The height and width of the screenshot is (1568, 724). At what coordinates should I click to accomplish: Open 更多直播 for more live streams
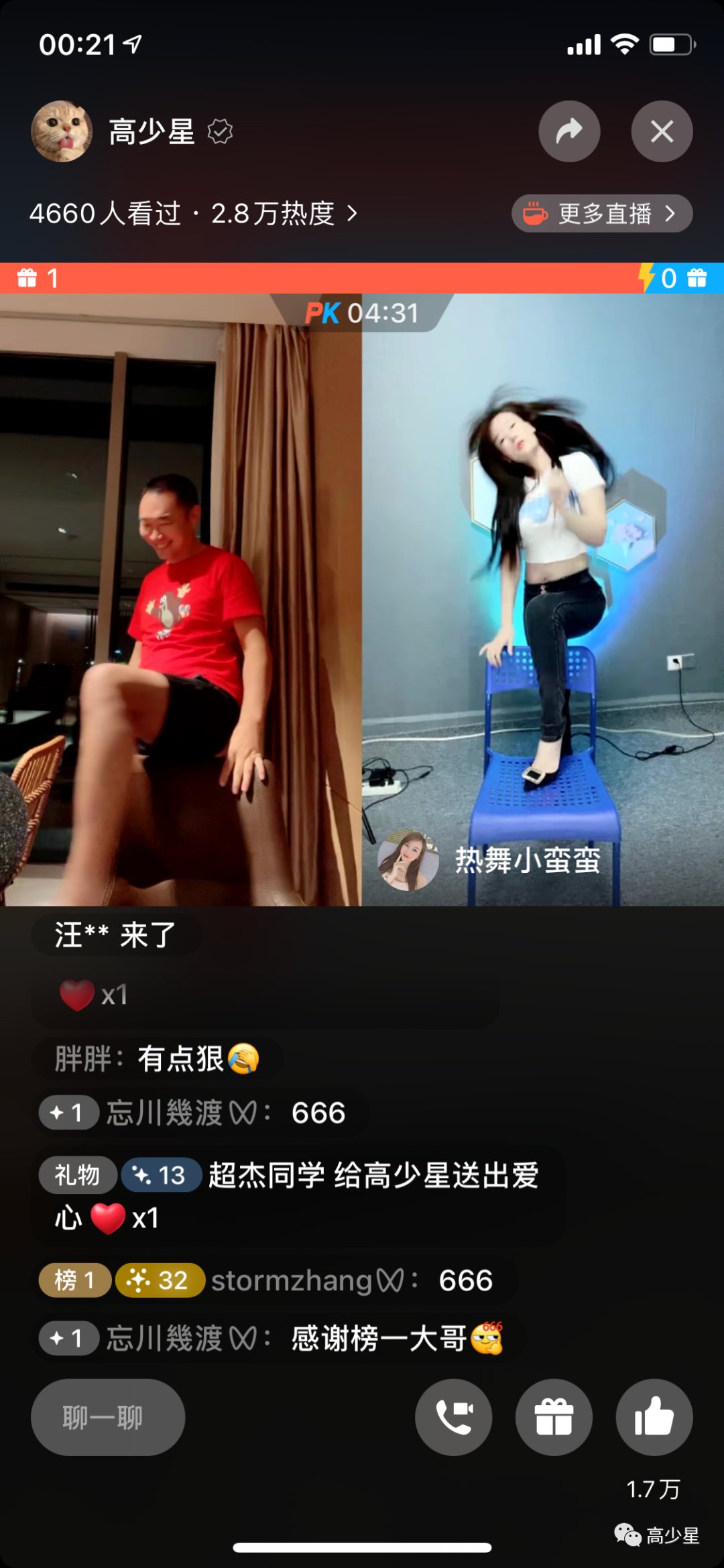[x=602, y=214]
